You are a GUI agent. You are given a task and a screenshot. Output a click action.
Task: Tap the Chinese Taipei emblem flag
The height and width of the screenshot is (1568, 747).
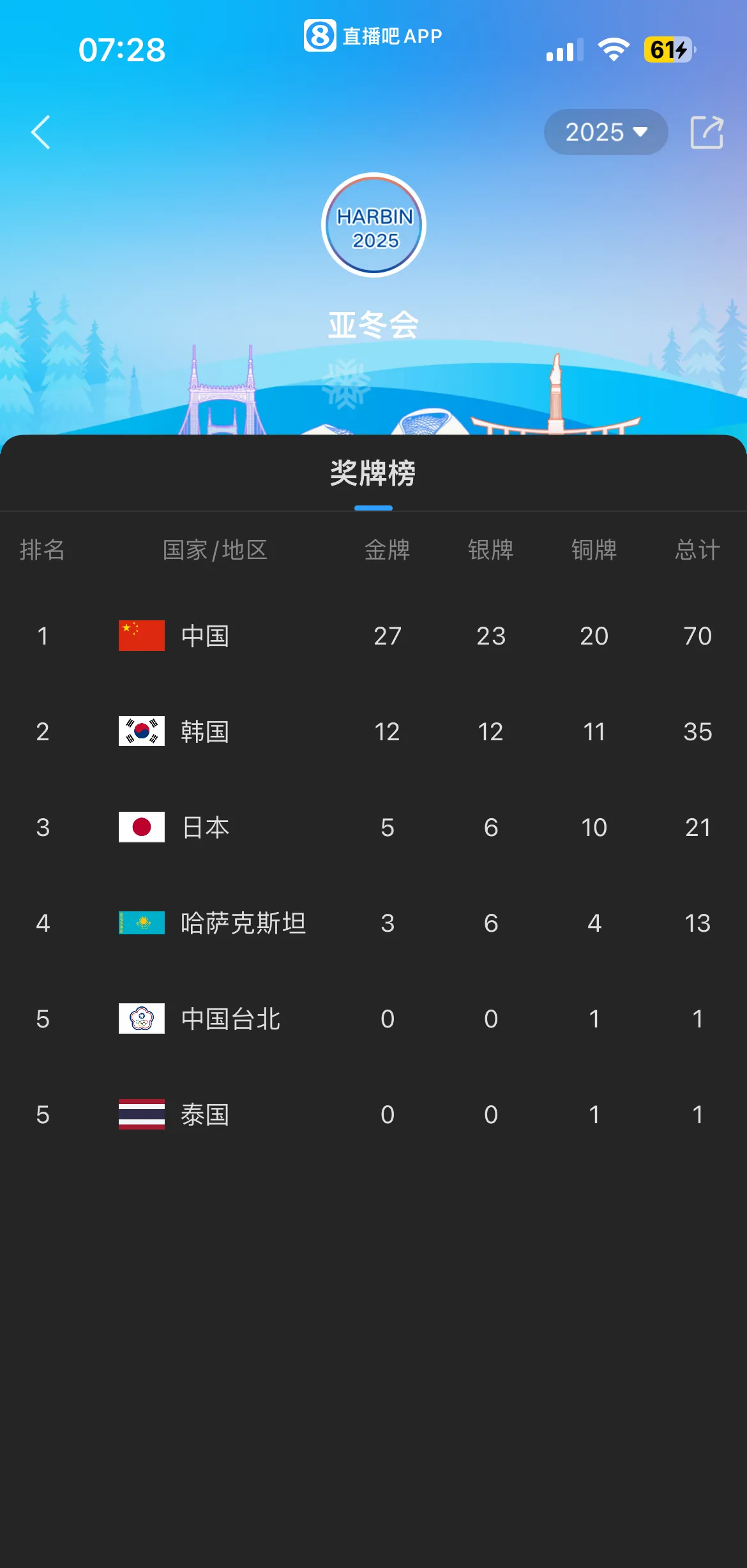[x=141, y=1019]
